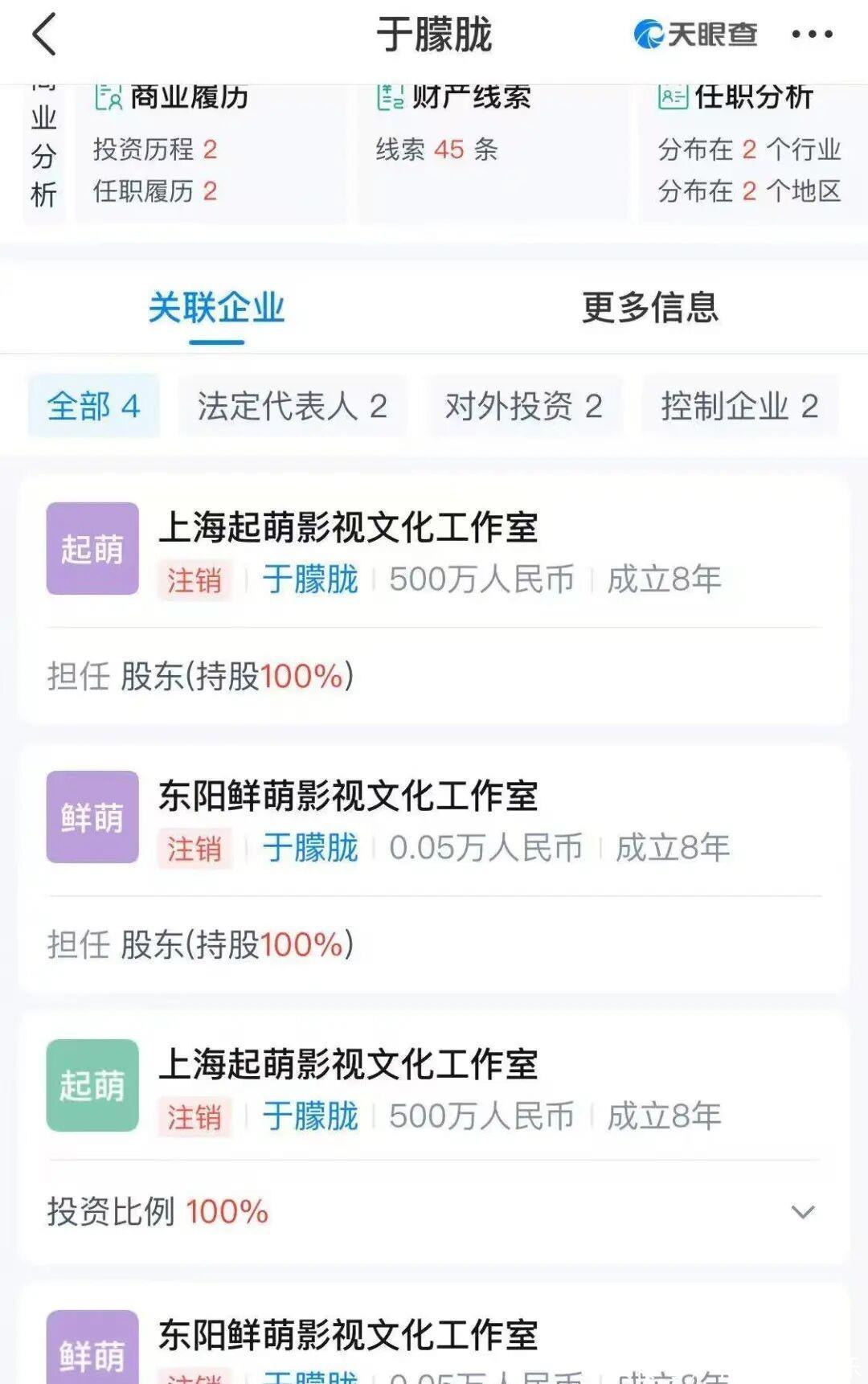Open the three-dot overflow menu

812,35
